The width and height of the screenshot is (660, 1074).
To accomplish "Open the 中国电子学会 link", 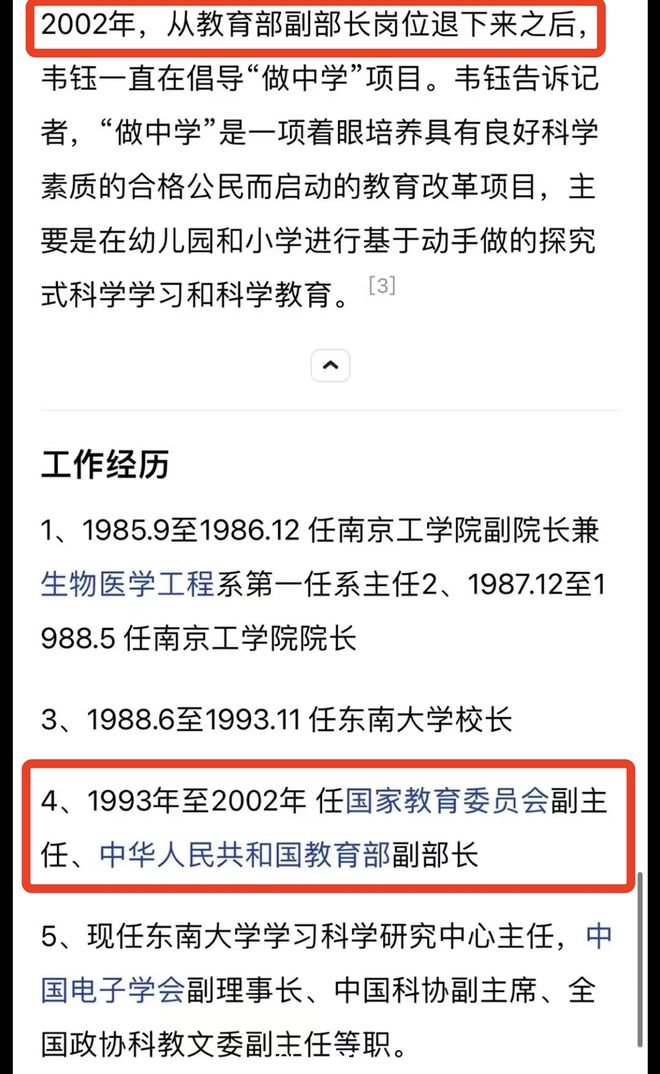I will [x=113, y=990].
